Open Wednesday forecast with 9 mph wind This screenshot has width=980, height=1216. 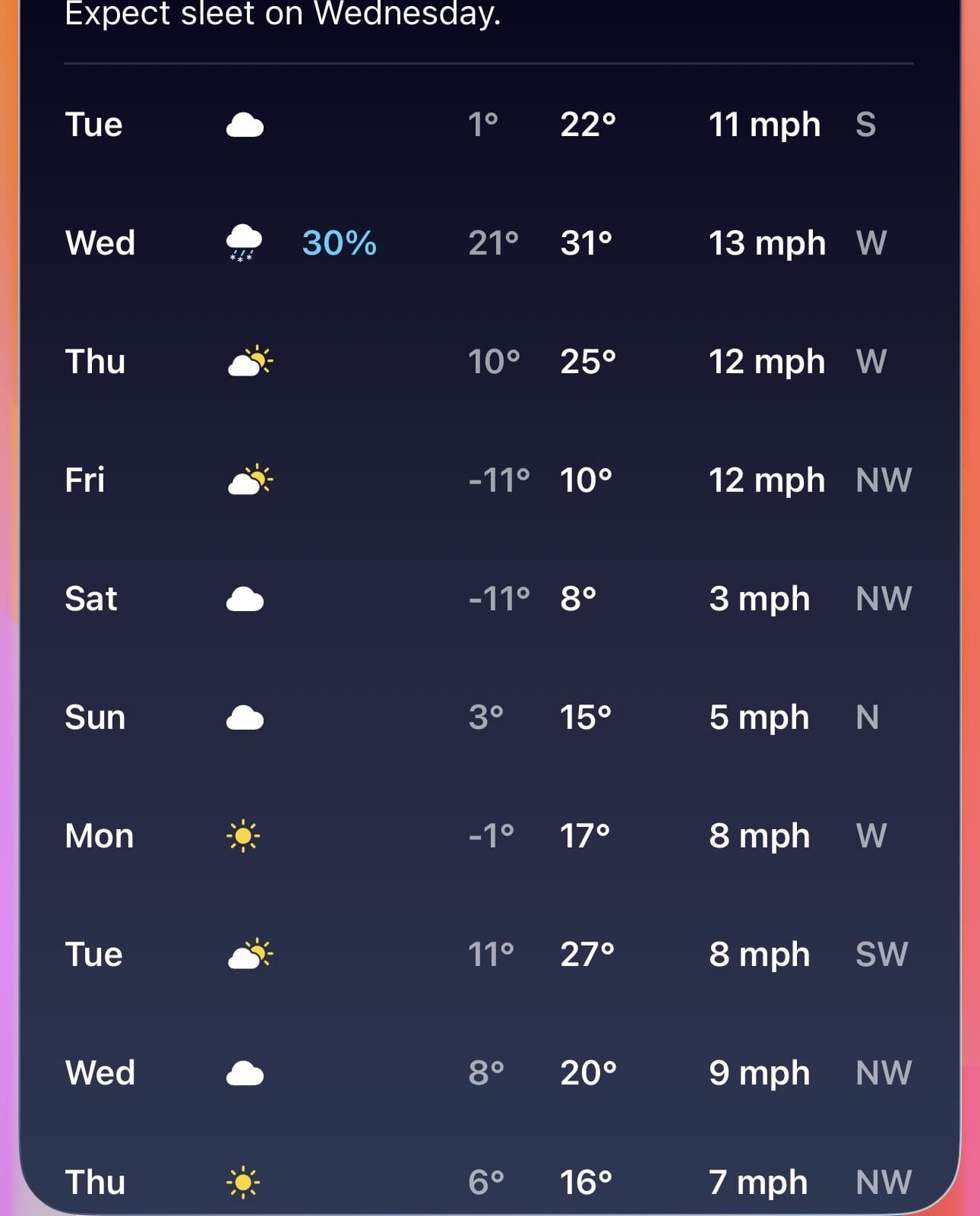pyautogui.click(x=488, y=1073)
